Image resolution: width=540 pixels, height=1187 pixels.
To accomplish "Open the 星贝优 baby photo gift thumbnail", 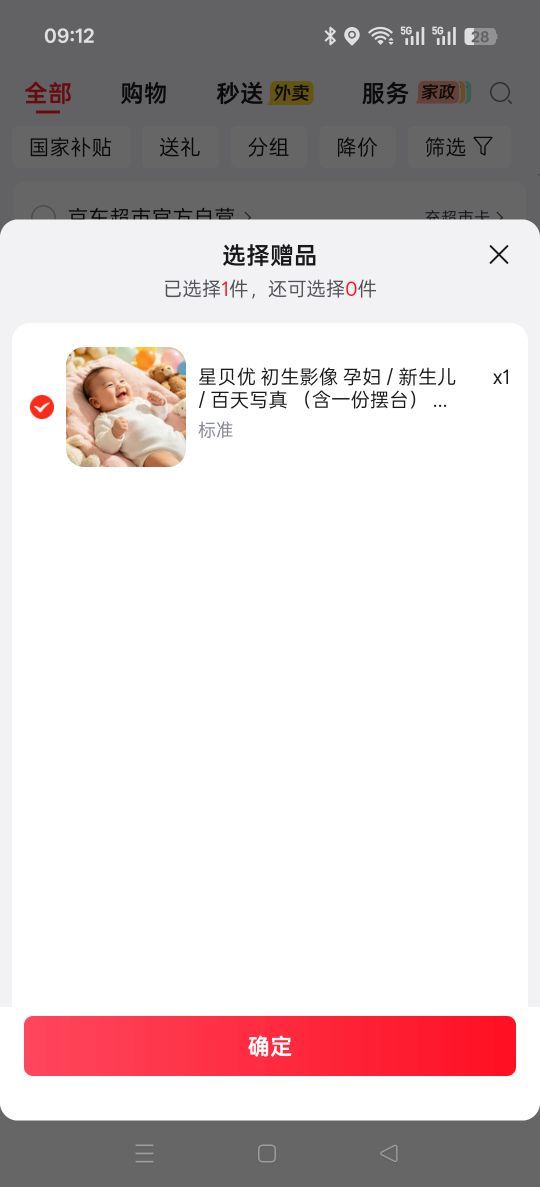I will (x=126, y=407).
